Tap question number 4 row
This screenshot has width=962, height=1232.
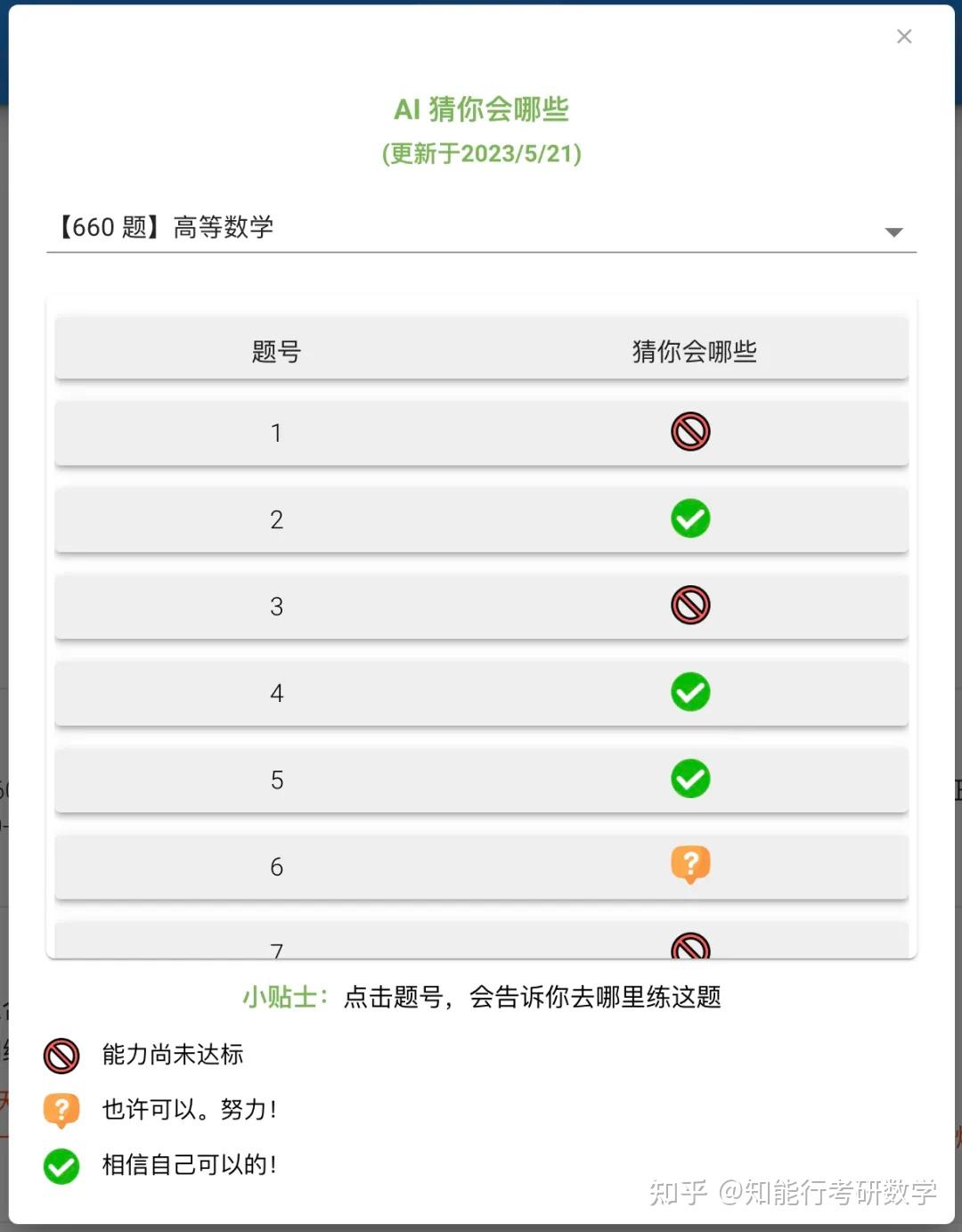[x=481, y=693]
